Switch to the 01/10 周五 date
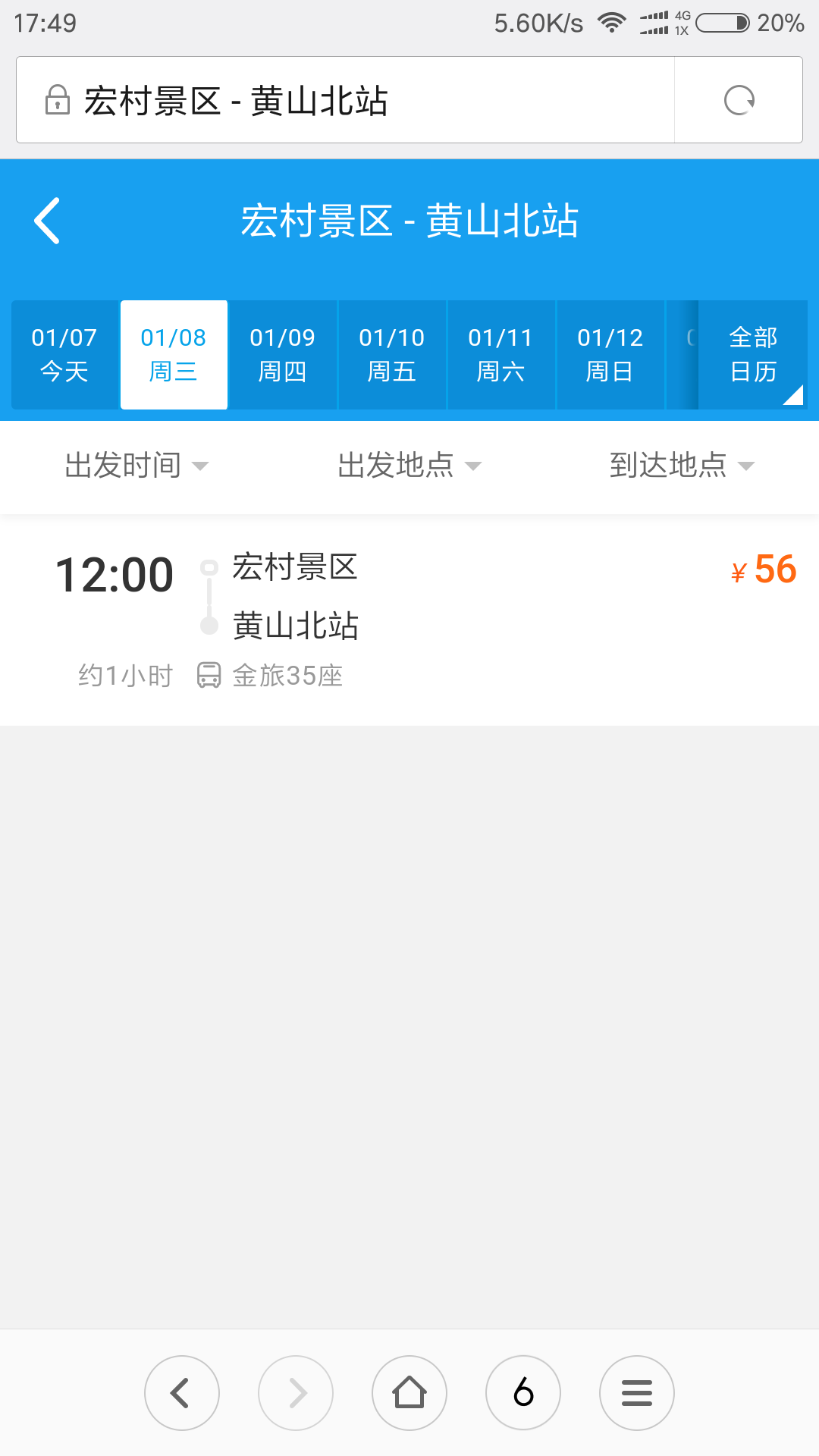The width and height of the screenshot is (819, 1456). (x=392, y=355)
